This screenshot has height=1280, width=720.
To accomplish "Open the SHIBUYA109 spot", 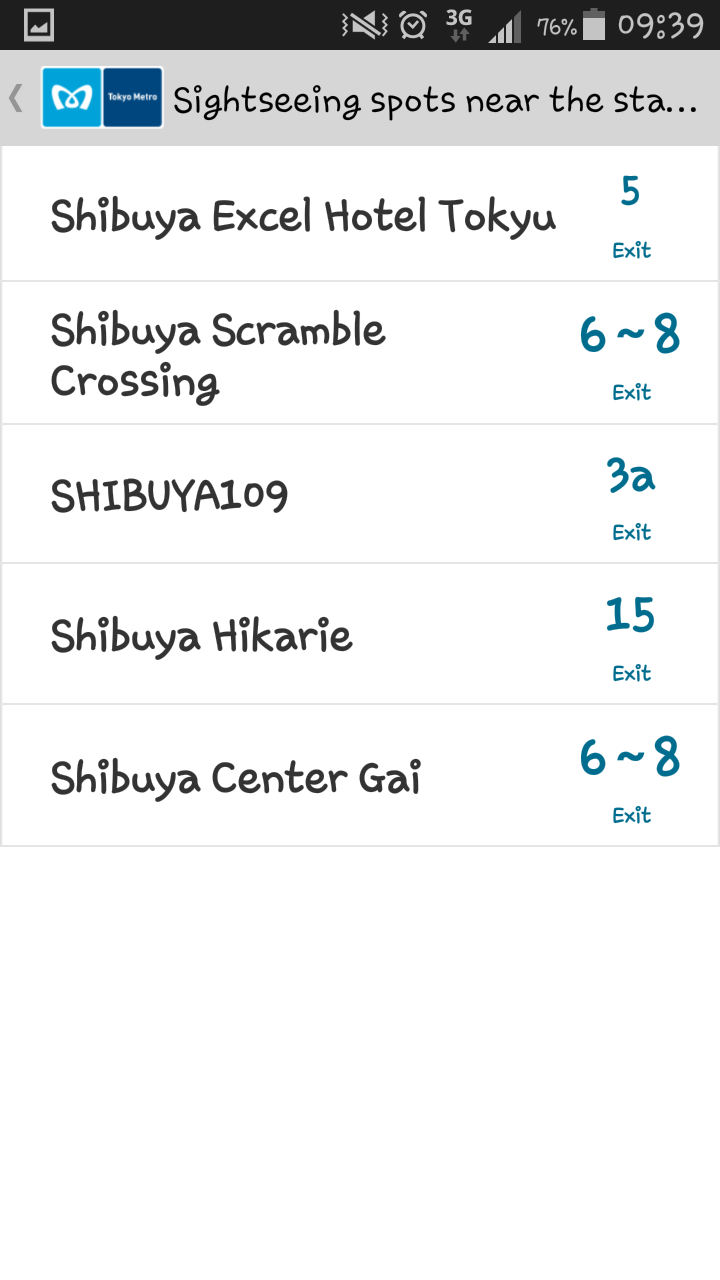I will (170, 495).
